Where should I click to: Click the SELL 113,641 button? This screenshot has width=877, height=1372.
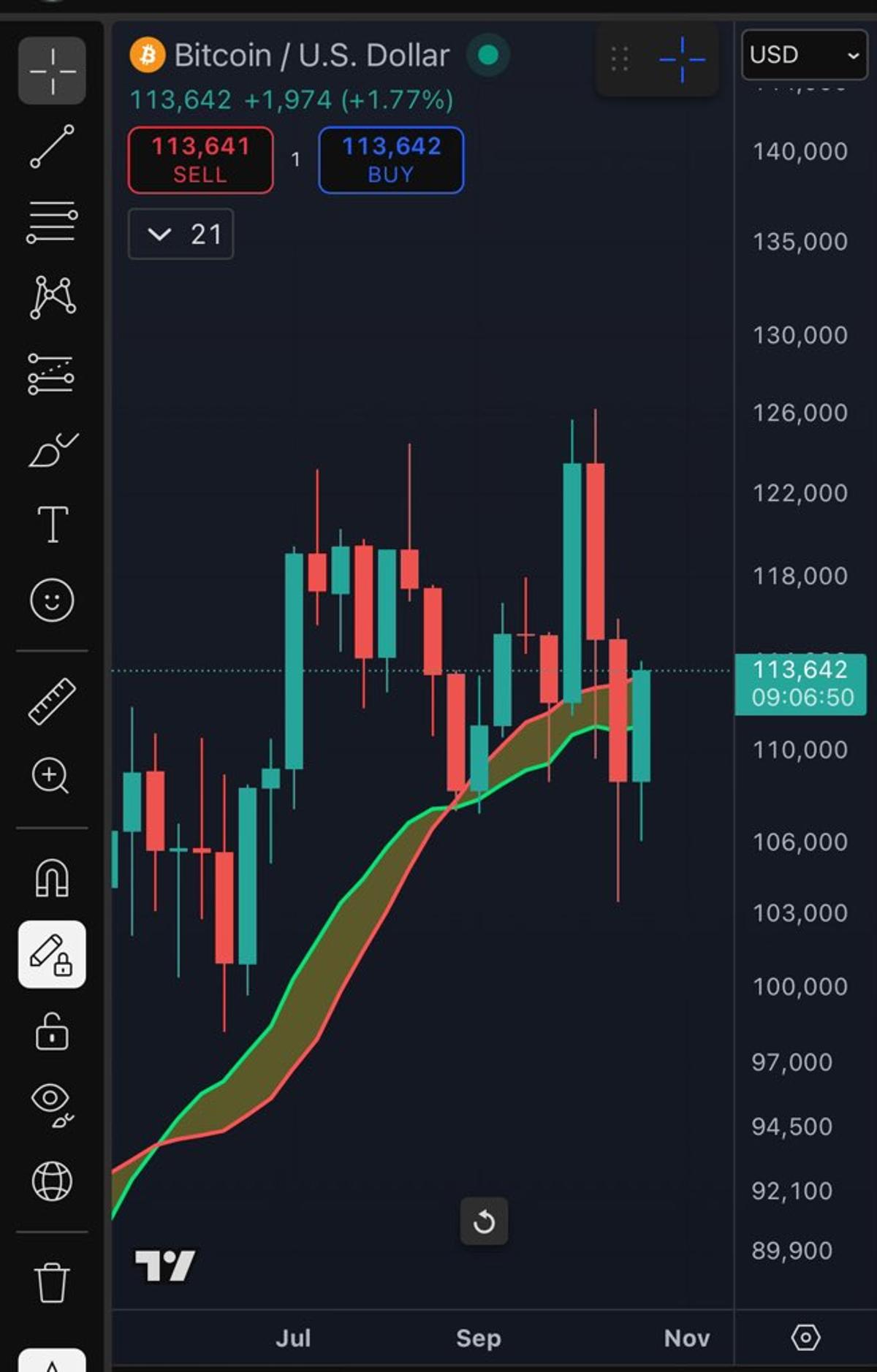coord(200,159)
